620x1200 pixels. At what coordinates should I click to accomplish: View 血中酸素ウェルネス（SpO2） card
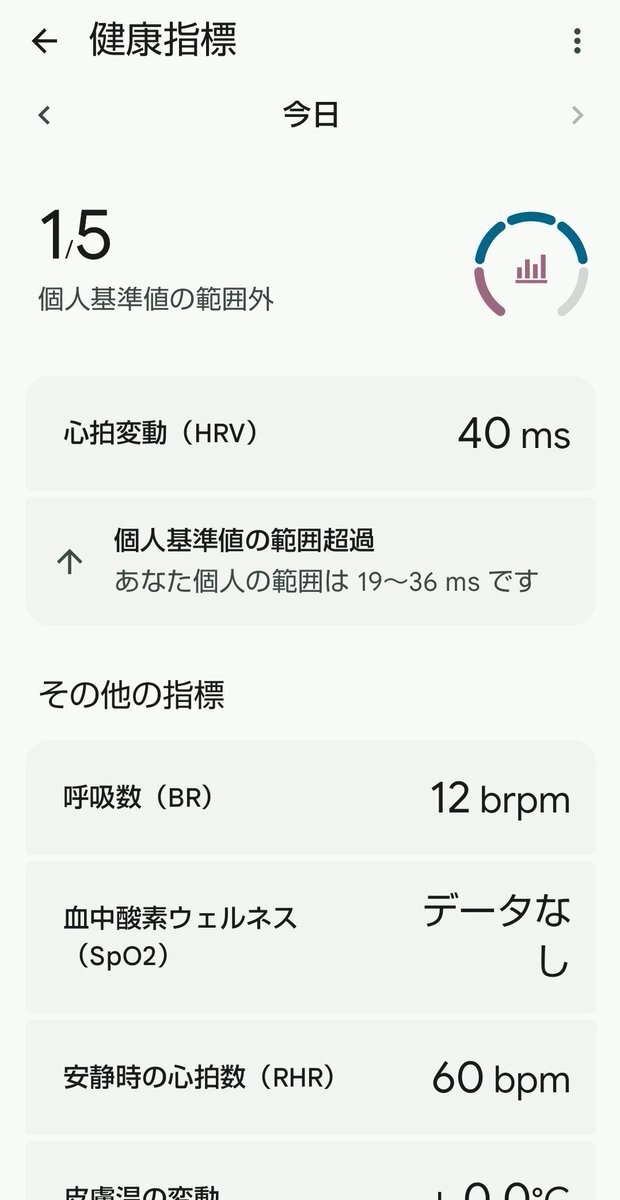pyautogui.click(x=310, y=936)
